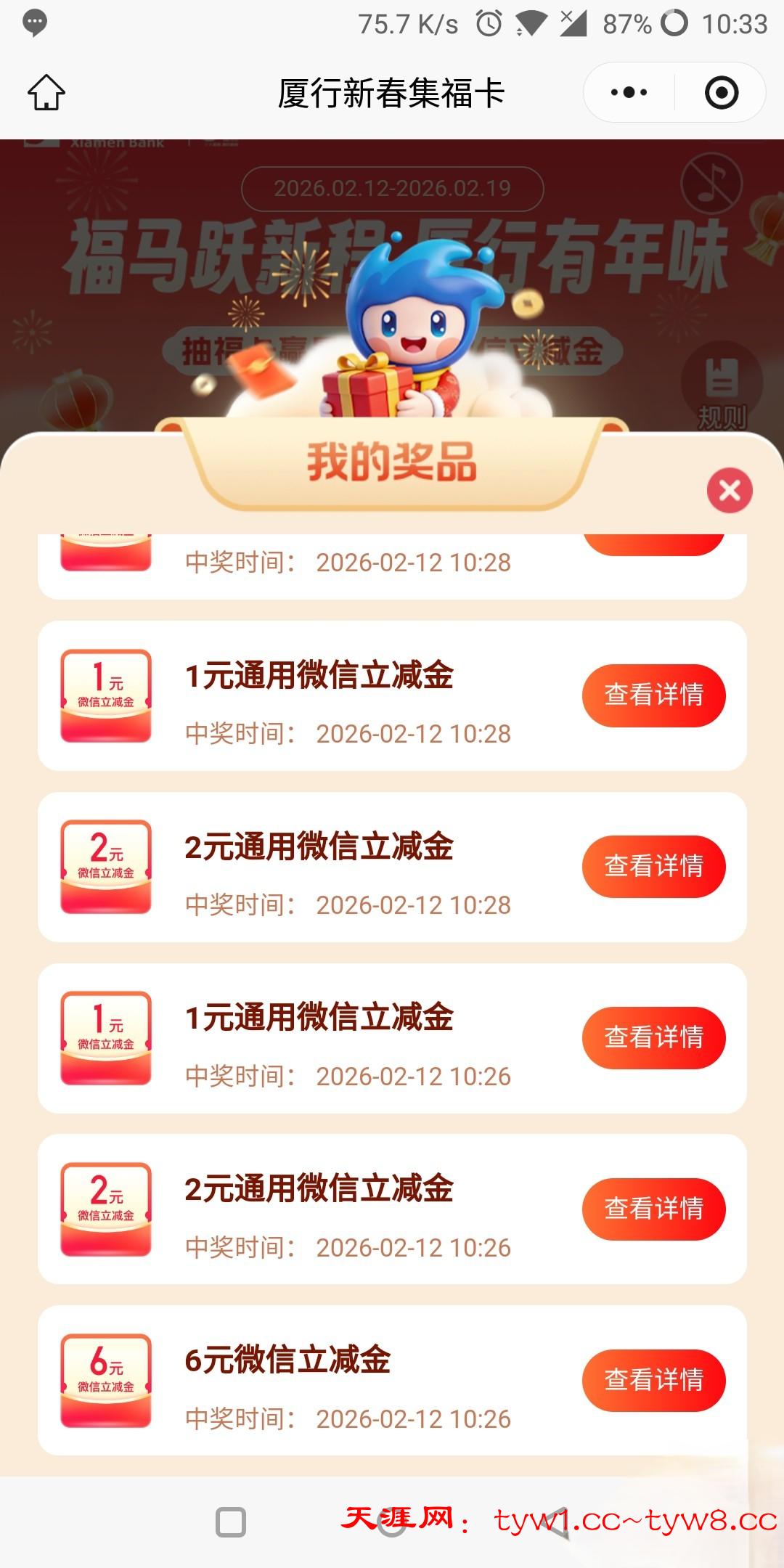Close the 我的奖品 prize popup
The width and height of the screenshot is (784, 1568).
730,491
